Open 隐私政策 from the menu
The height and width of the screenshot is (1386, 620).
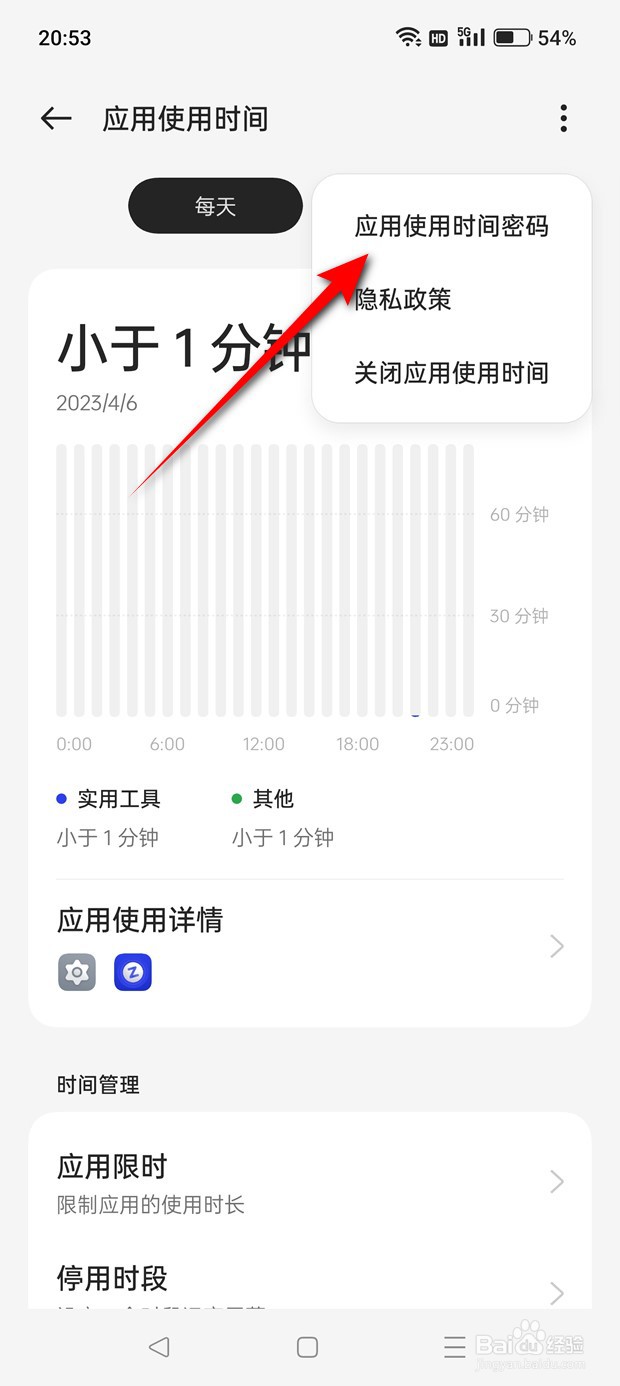tap(404, 299)
